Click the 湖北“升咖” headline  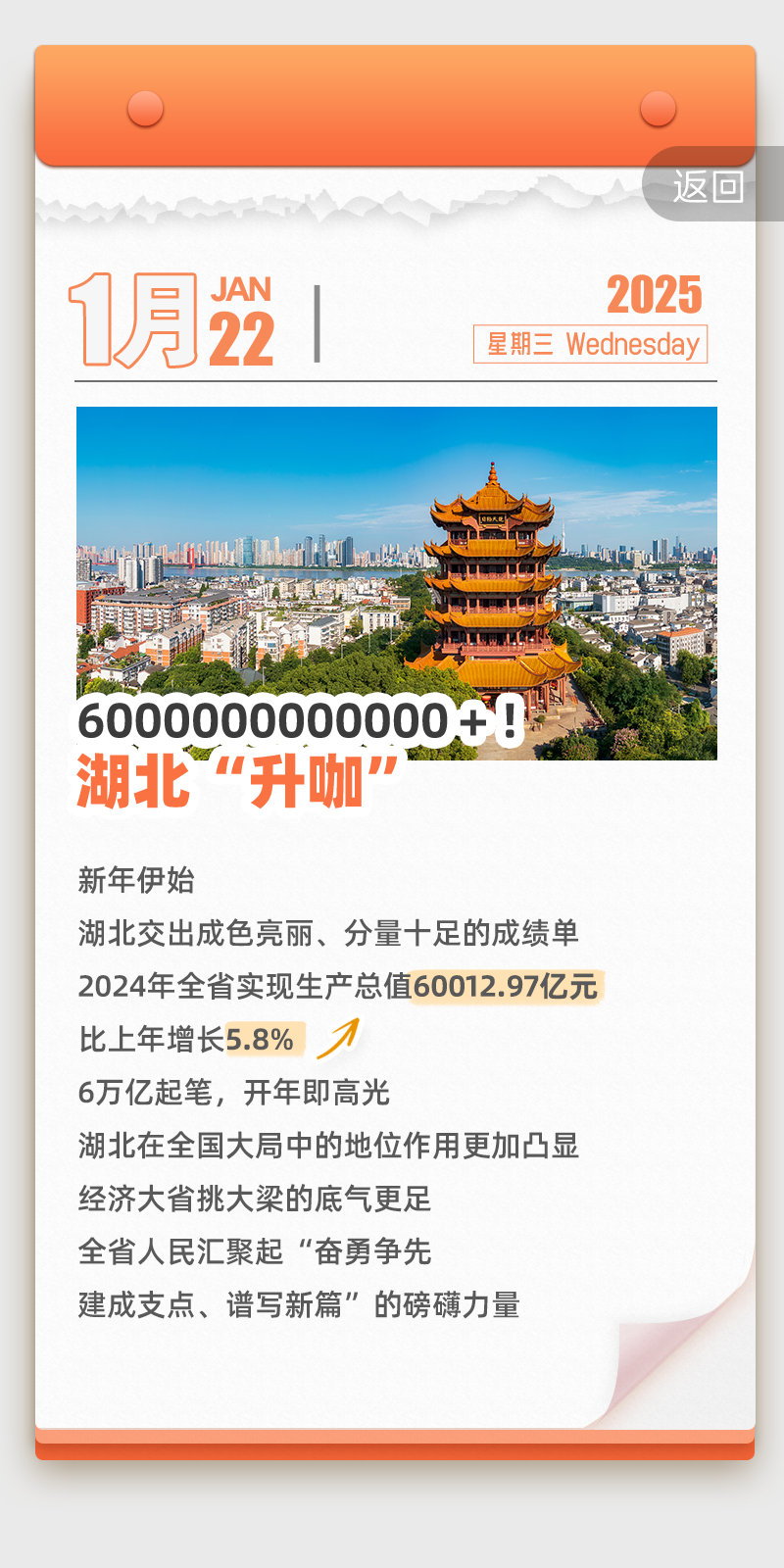coord(230,779)
